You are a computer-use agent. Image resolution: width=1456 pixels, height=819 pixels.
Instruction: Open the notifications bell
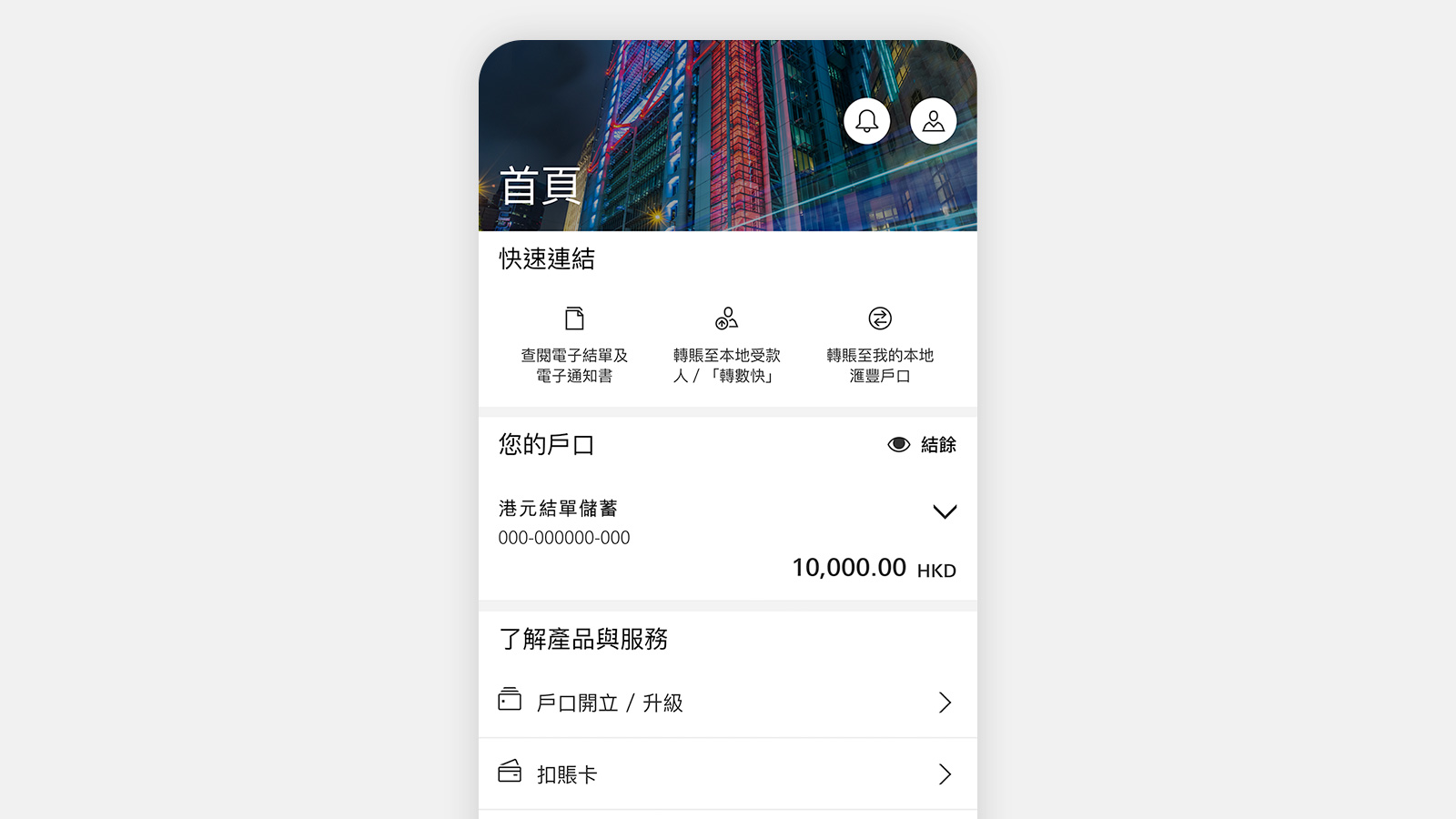pos(866,121)
